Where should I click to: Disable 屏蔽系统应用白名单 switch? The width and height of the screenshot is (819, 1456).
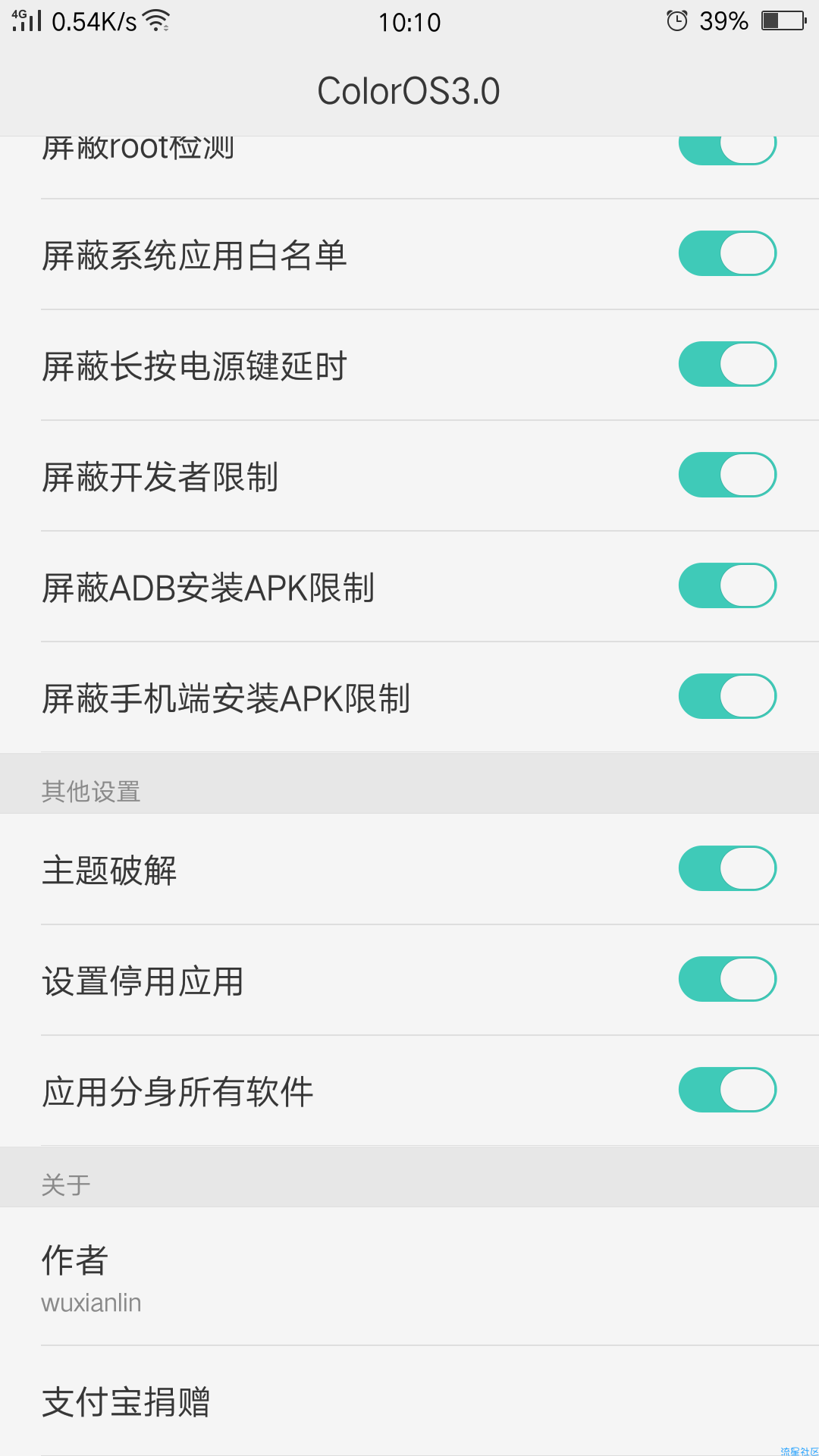click(x=727, y=253)
